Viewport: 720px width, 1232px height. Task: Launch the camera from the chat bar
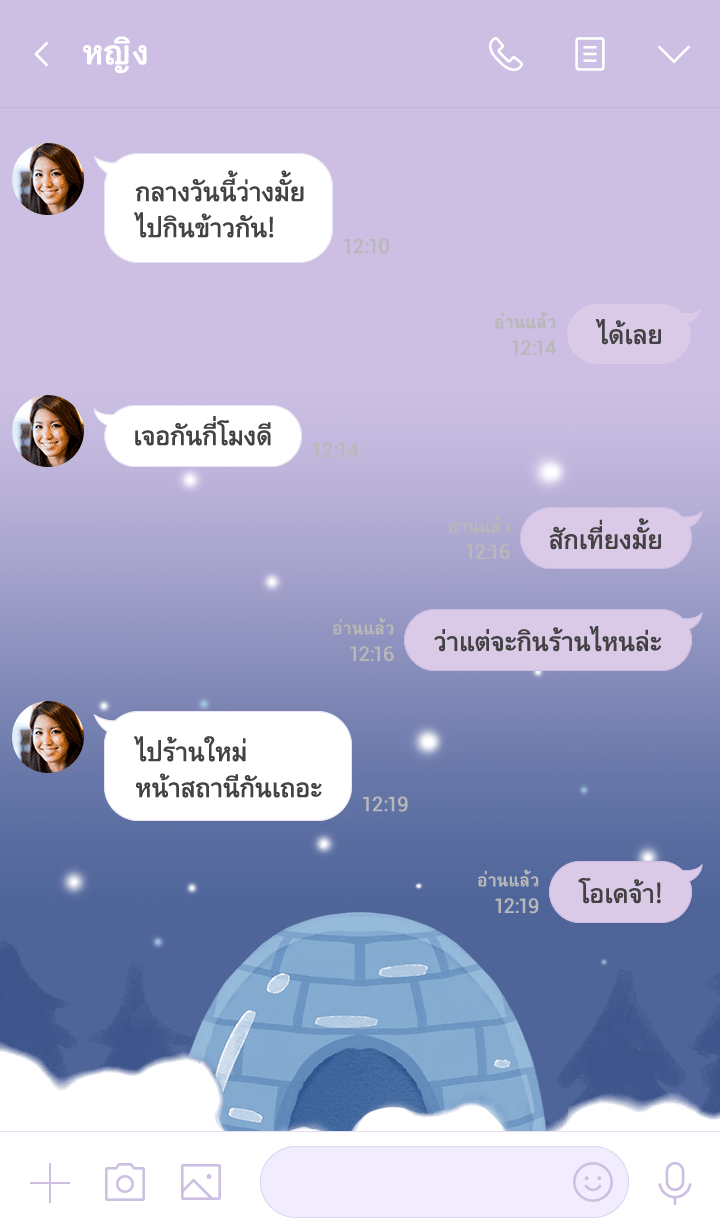coord(125,1183)
